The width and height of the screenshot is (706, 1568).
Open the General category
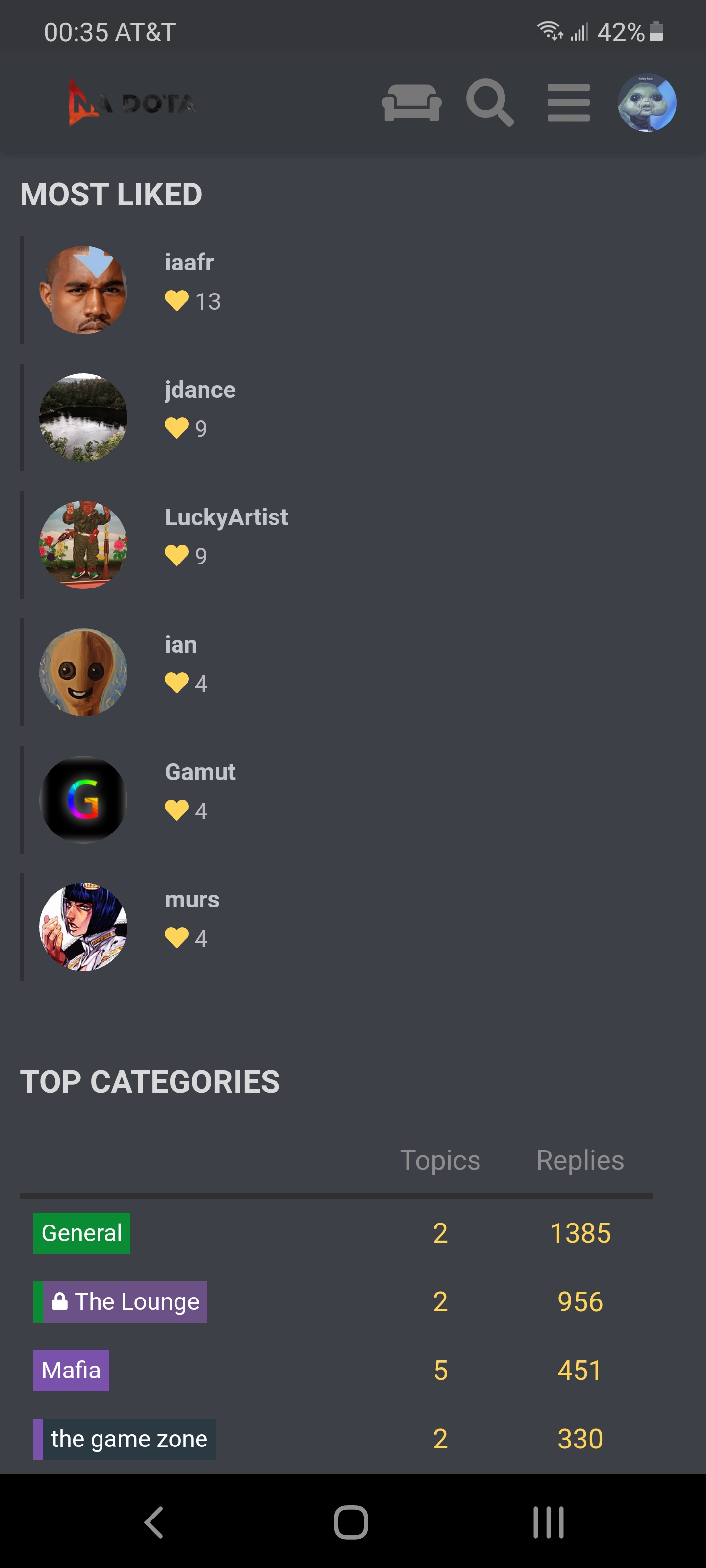click(81, 1233)
